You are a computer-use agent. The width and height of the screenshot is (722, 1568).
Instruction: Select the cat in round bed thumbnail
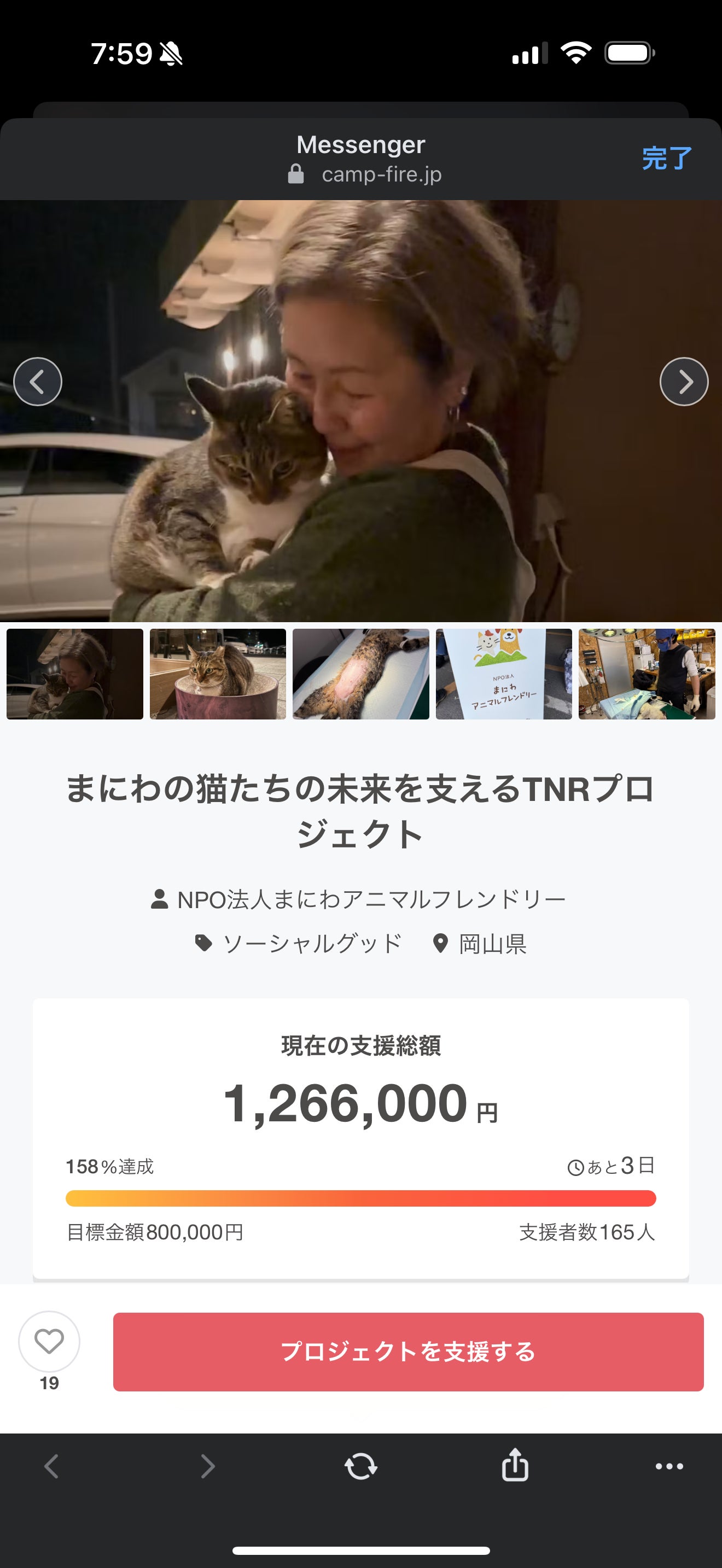pos(218,674)
